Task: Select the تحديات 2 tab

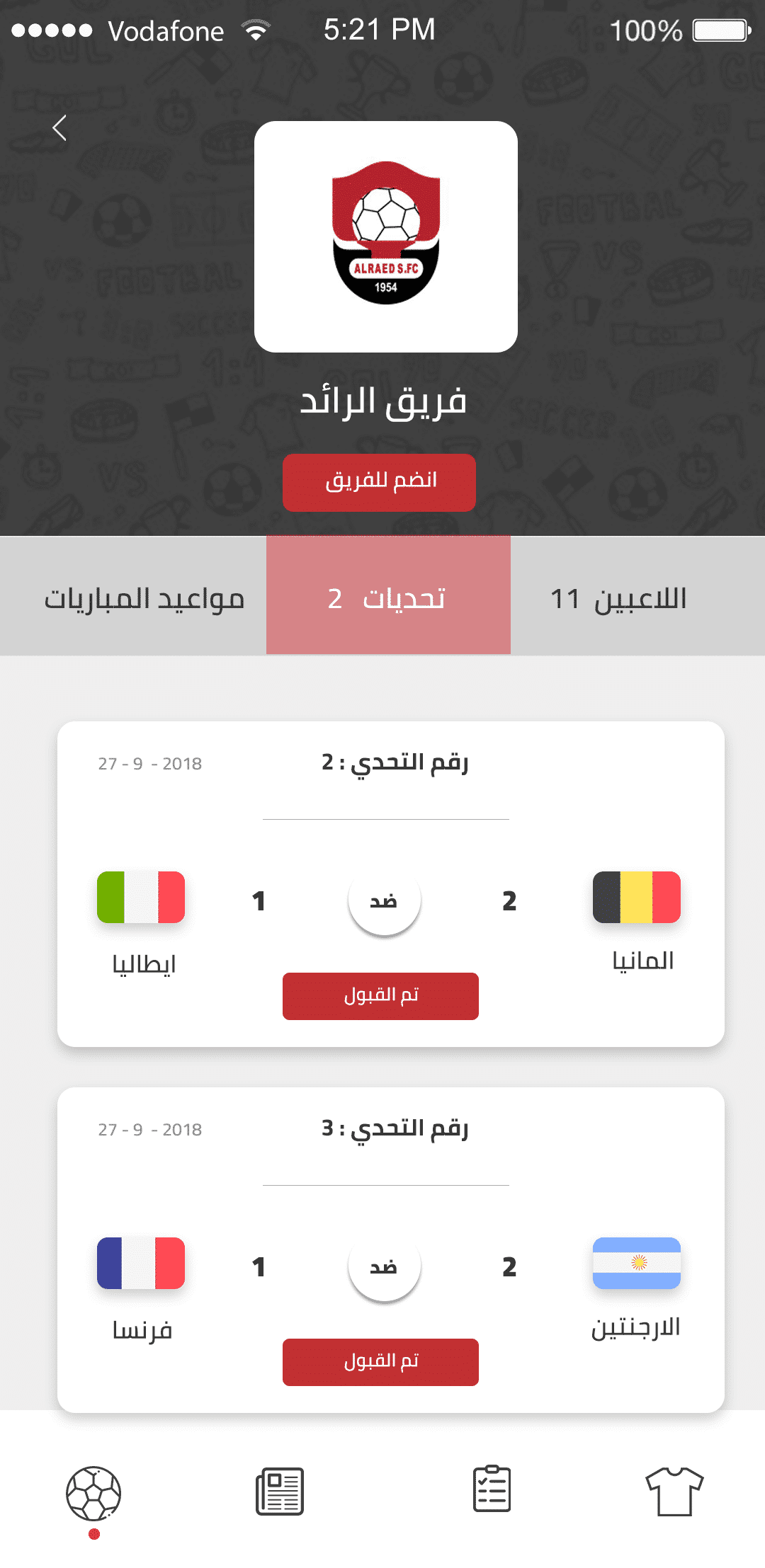Action: (388, 596)
